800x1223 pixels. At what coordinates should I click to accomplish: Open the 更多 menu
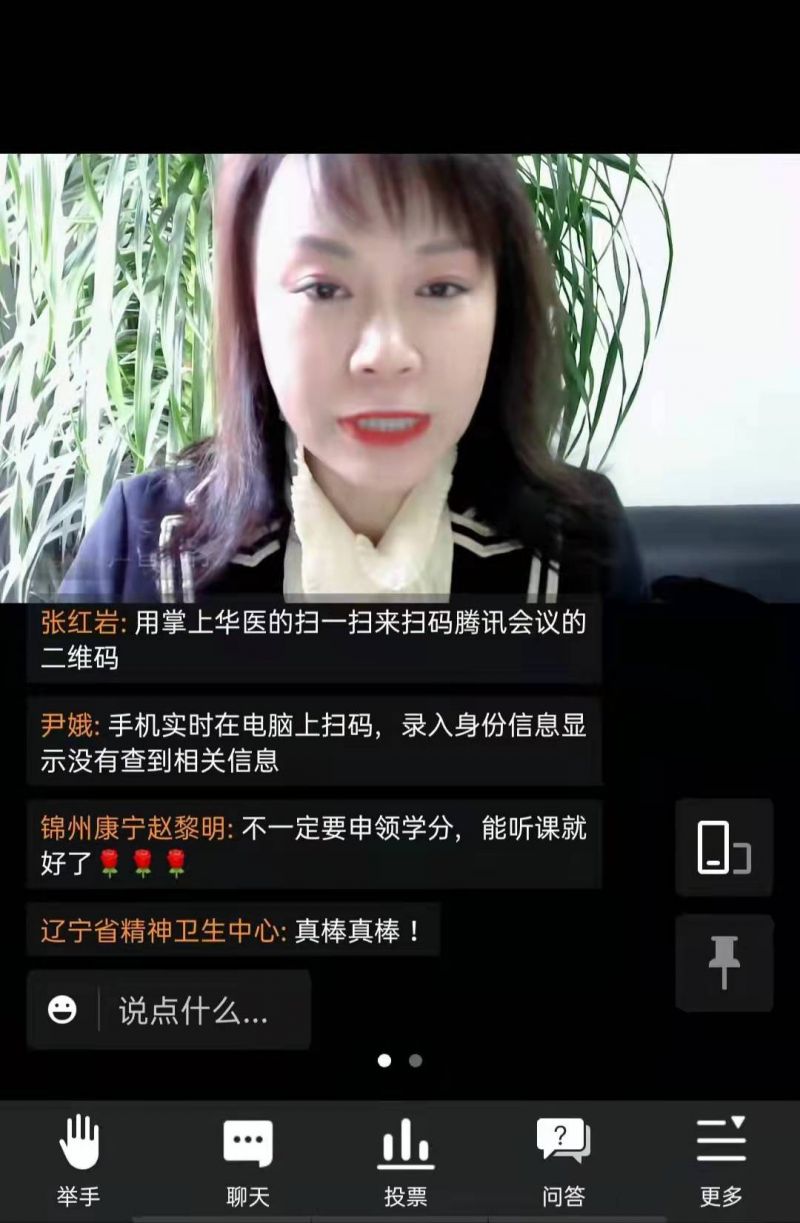pyautogui.click(x=721, y=1160)
